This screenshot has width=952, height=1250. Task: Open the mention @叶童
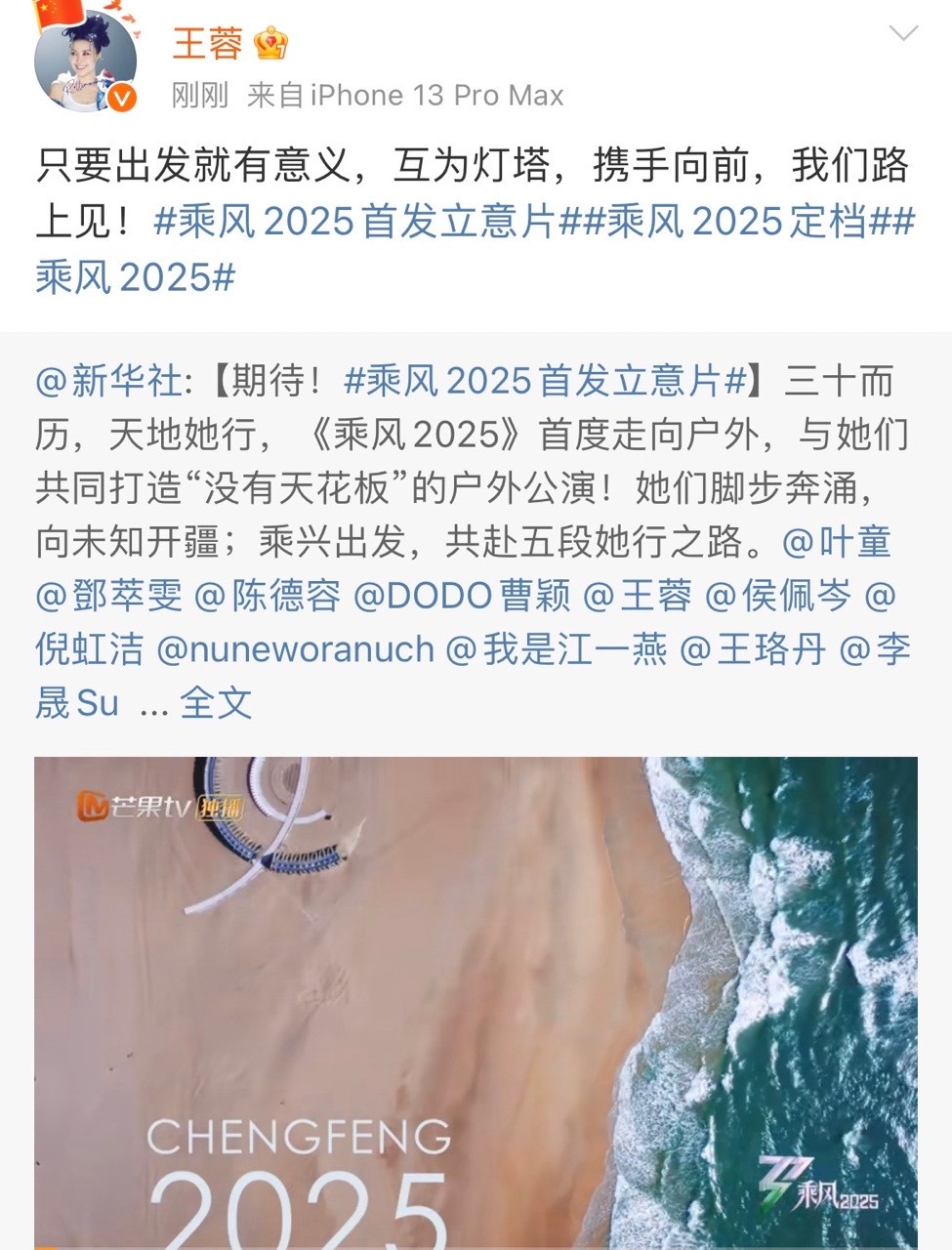click(836, 541)
